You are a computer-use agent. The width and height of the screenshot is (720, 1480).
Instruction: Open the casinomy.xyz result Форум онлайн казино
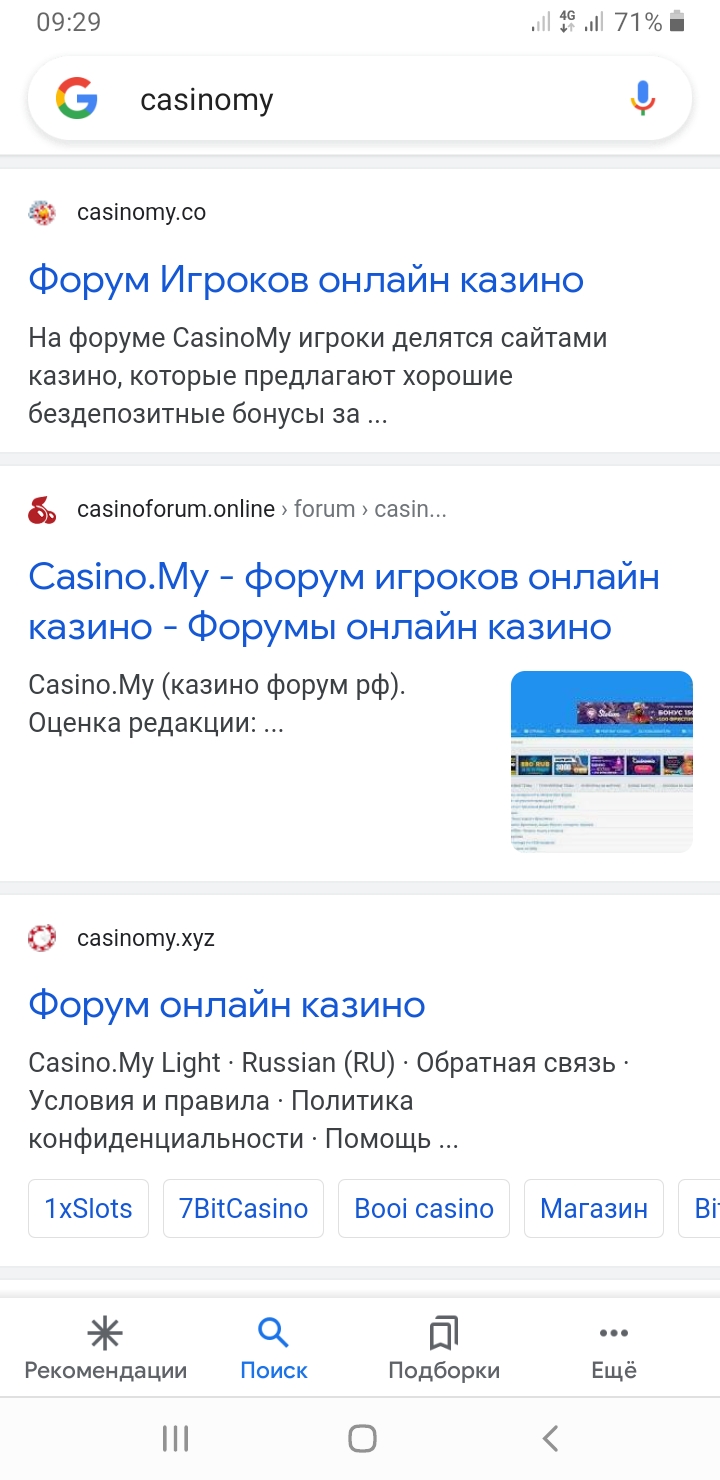click(227, 1005)
